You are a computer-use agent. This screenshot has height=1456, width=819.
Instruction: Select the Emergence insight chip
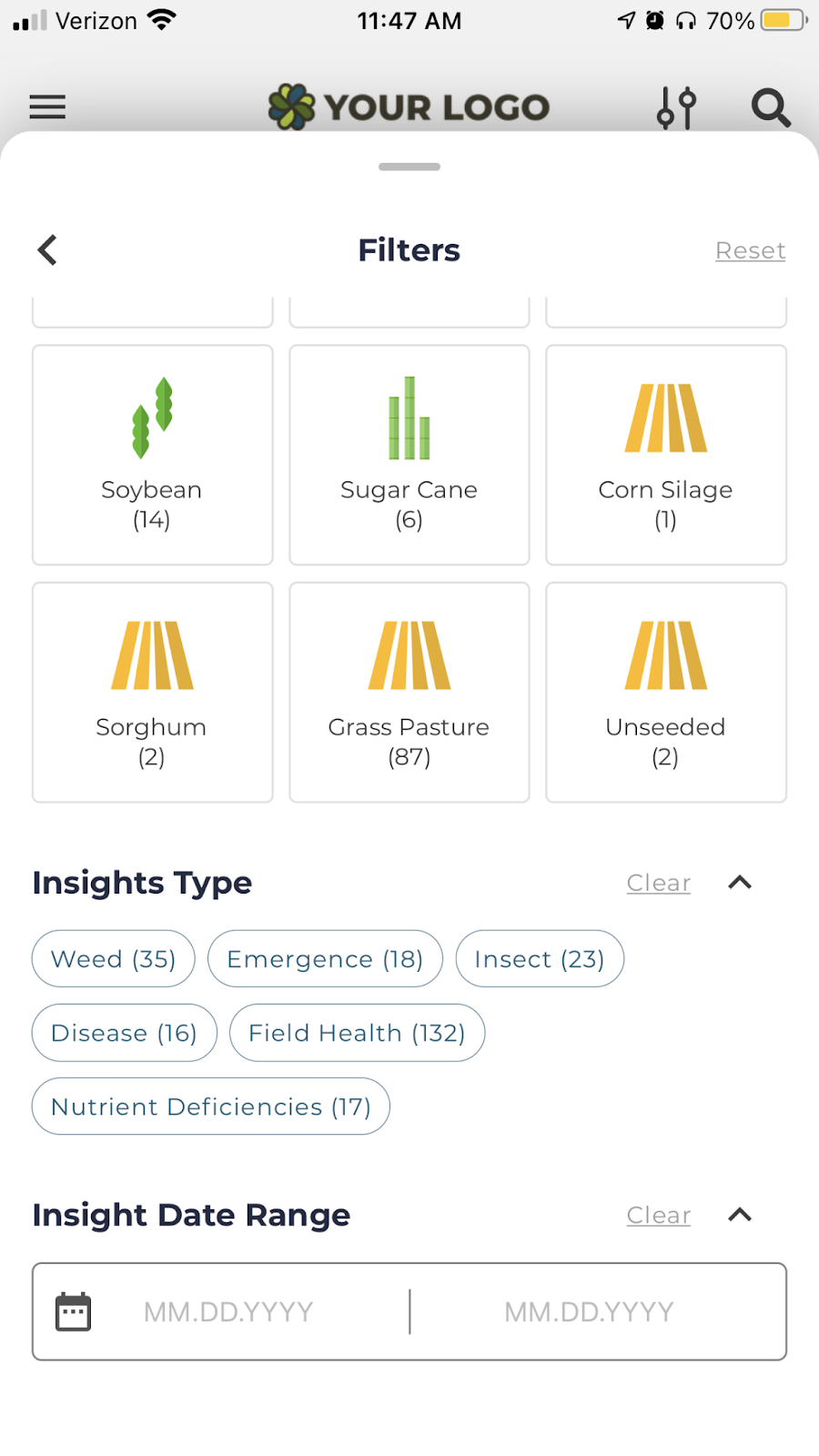click(325, 959)
